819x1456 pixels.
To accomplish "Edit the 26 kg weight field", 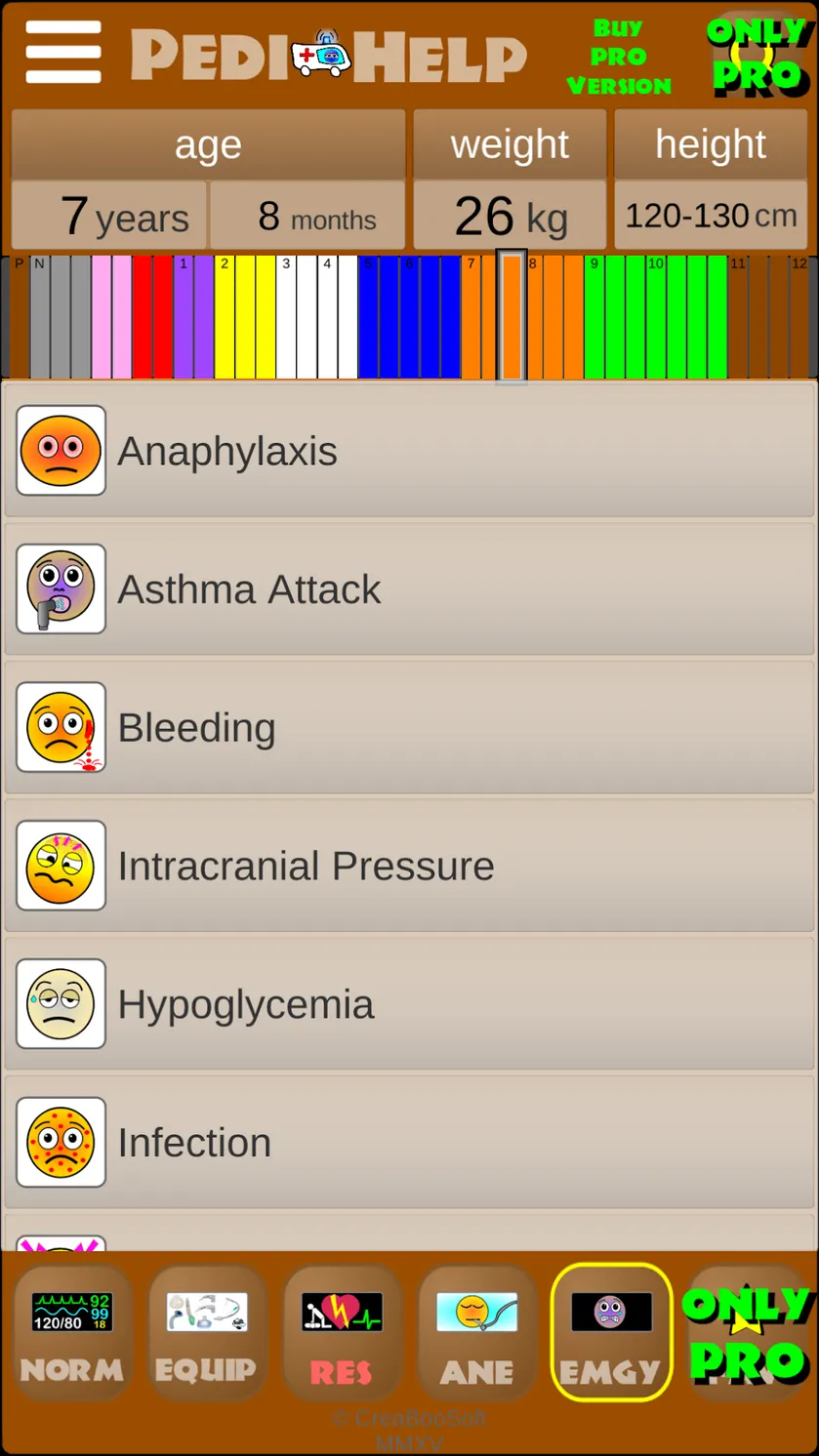I will click(510, 216).
